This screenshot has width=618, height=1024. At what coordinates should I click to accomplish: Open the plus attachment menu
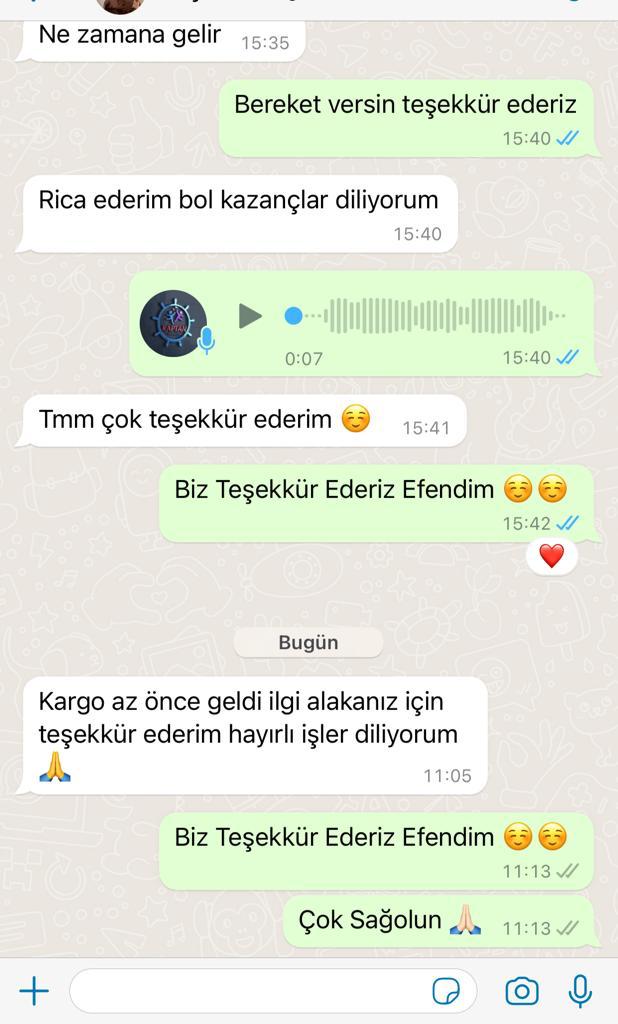(34, 991)
